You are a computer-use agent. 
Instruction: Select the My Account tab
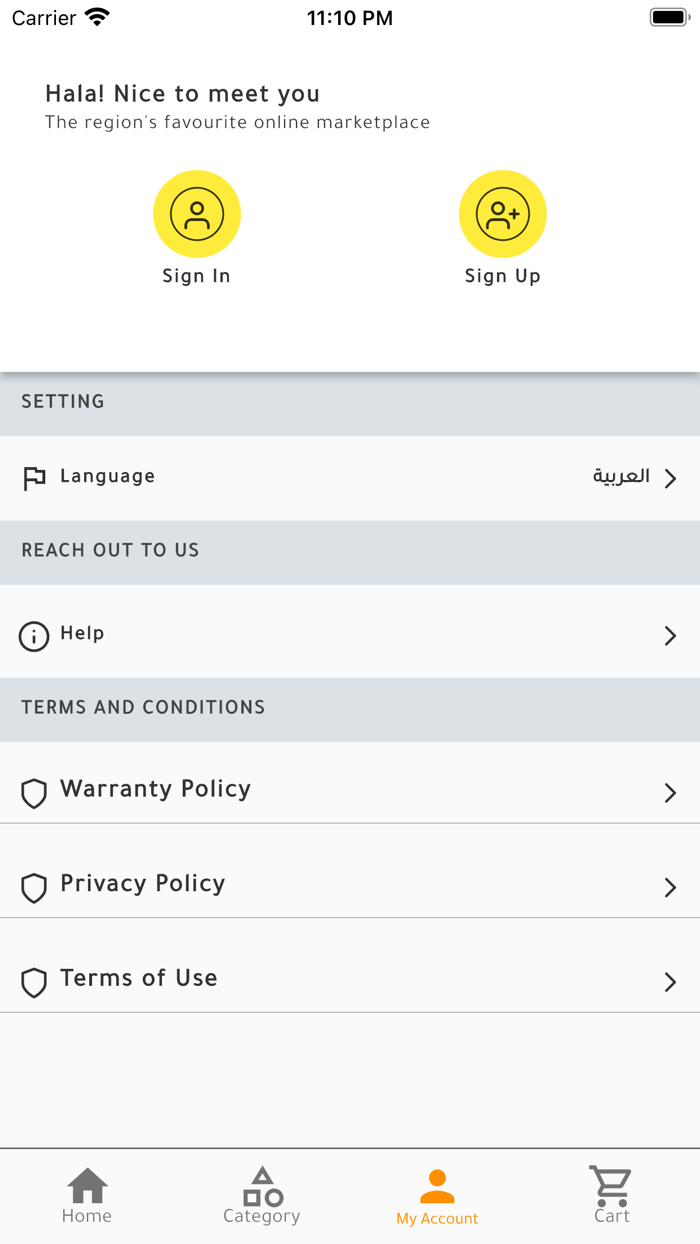pos(437,1196)
